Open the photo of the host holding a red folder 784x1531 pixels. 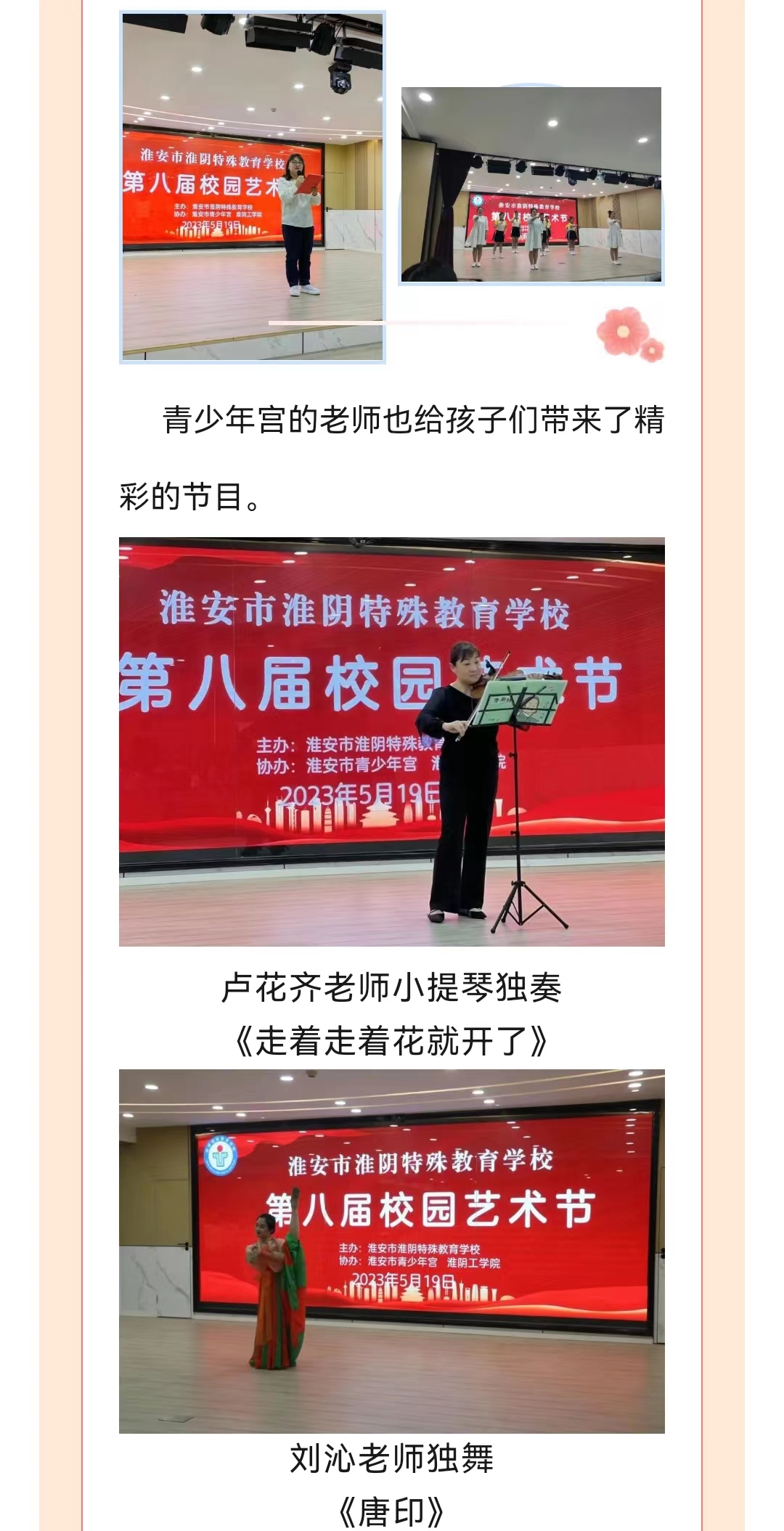[x=252, y=187]
